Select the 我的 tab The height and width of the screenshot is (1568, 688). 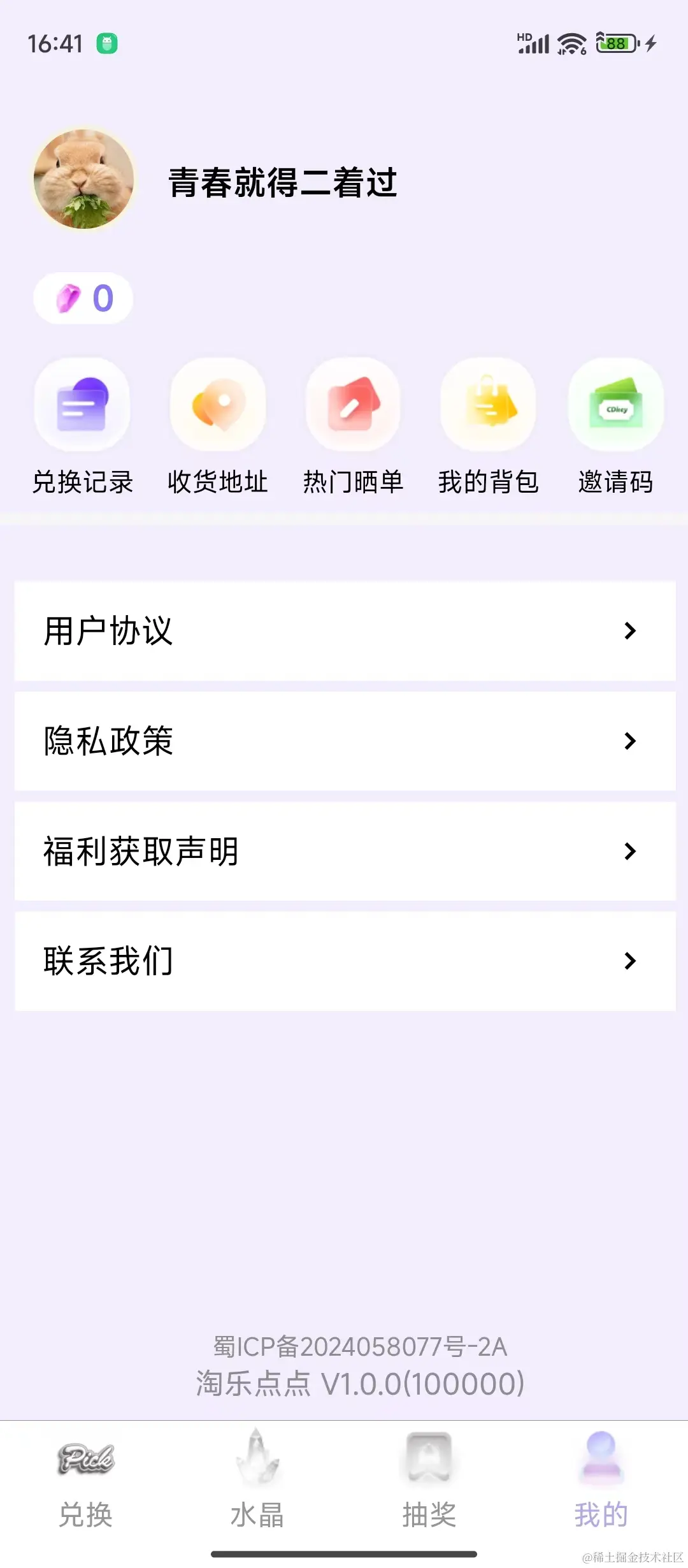601,1477
